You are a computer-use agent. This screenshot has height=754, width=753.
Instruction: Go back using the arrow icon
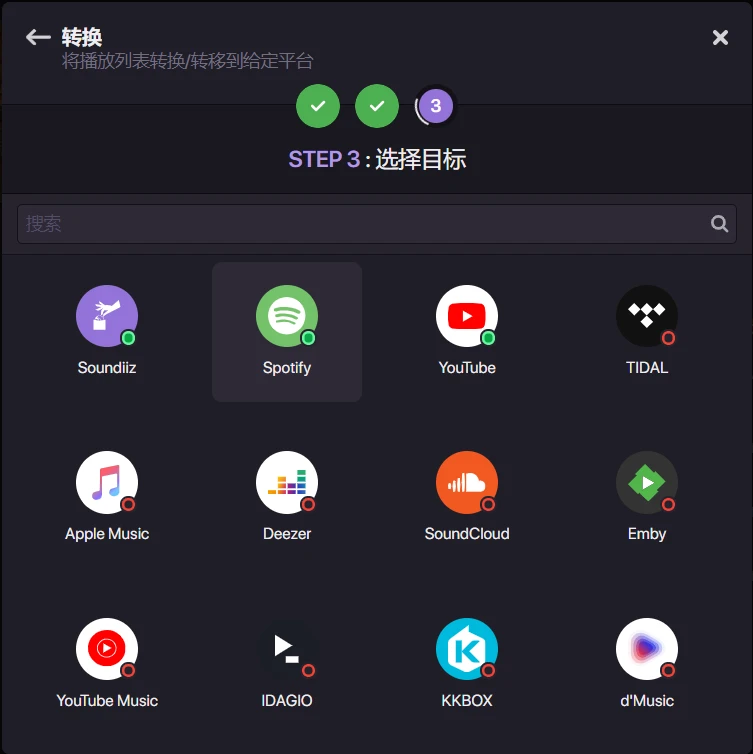tap(37, 37)
